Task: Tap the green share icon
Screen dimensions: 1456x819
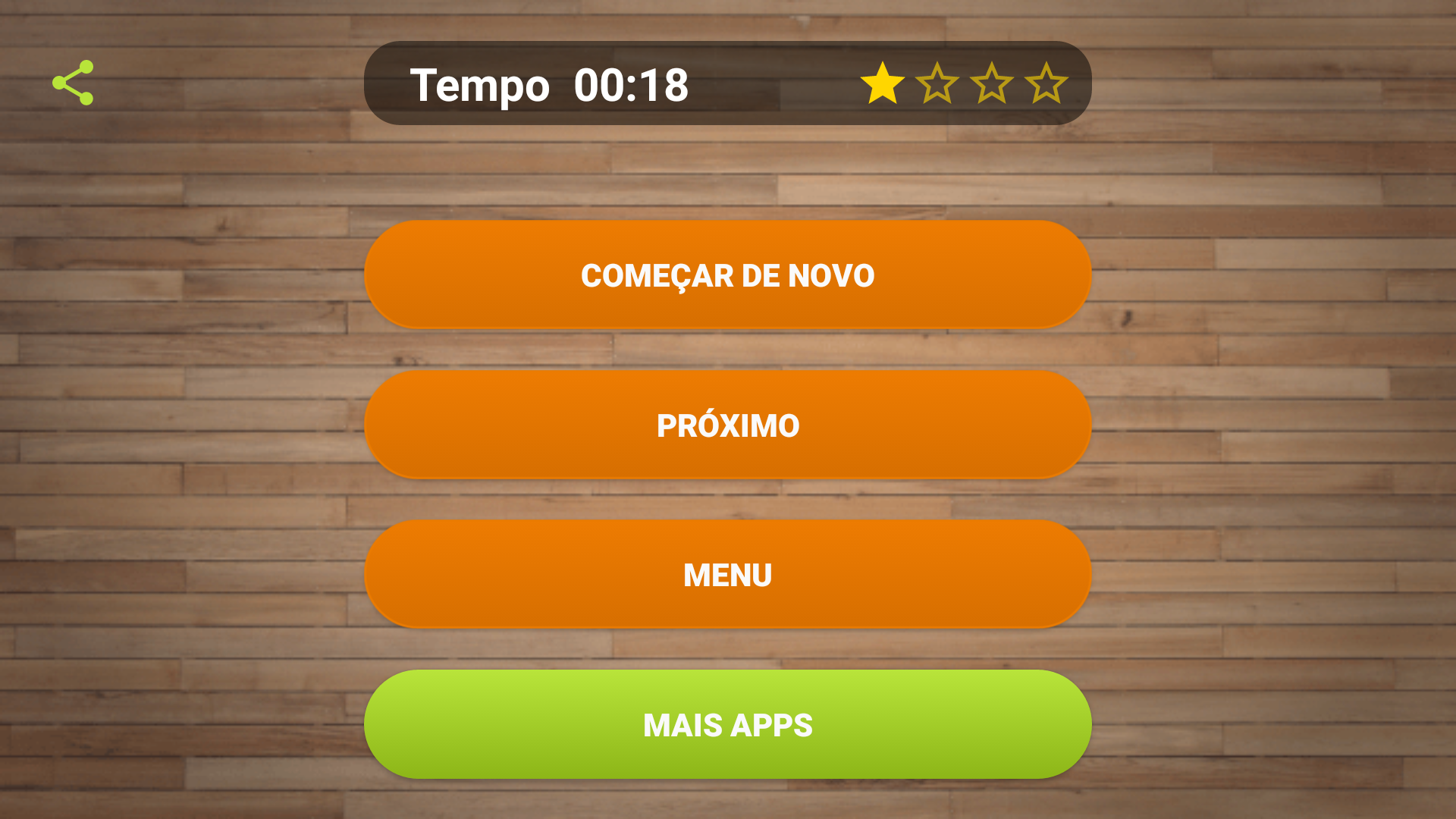Action: click(73, 83)
